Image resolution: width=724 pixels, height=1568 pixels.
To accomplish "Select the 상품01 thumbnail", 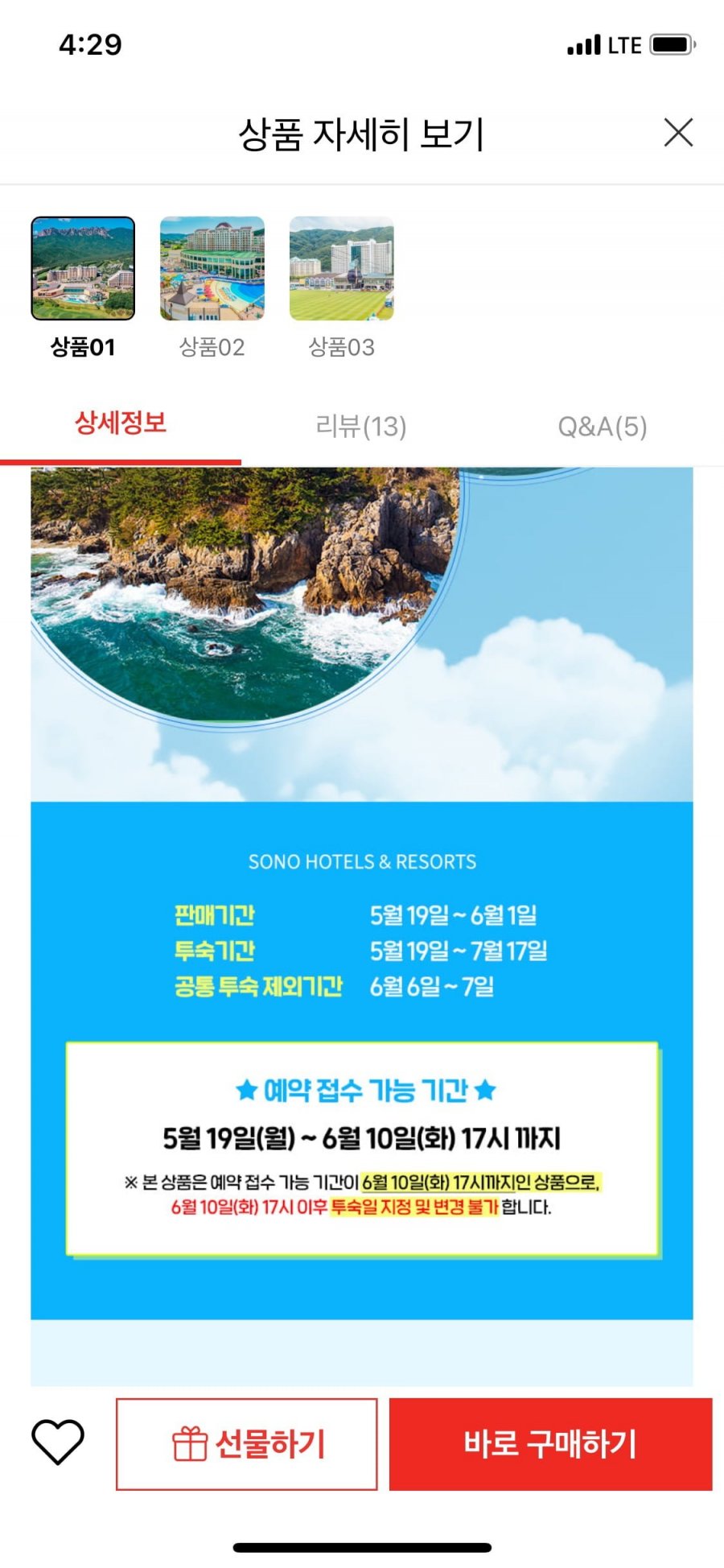I will 83,269.
